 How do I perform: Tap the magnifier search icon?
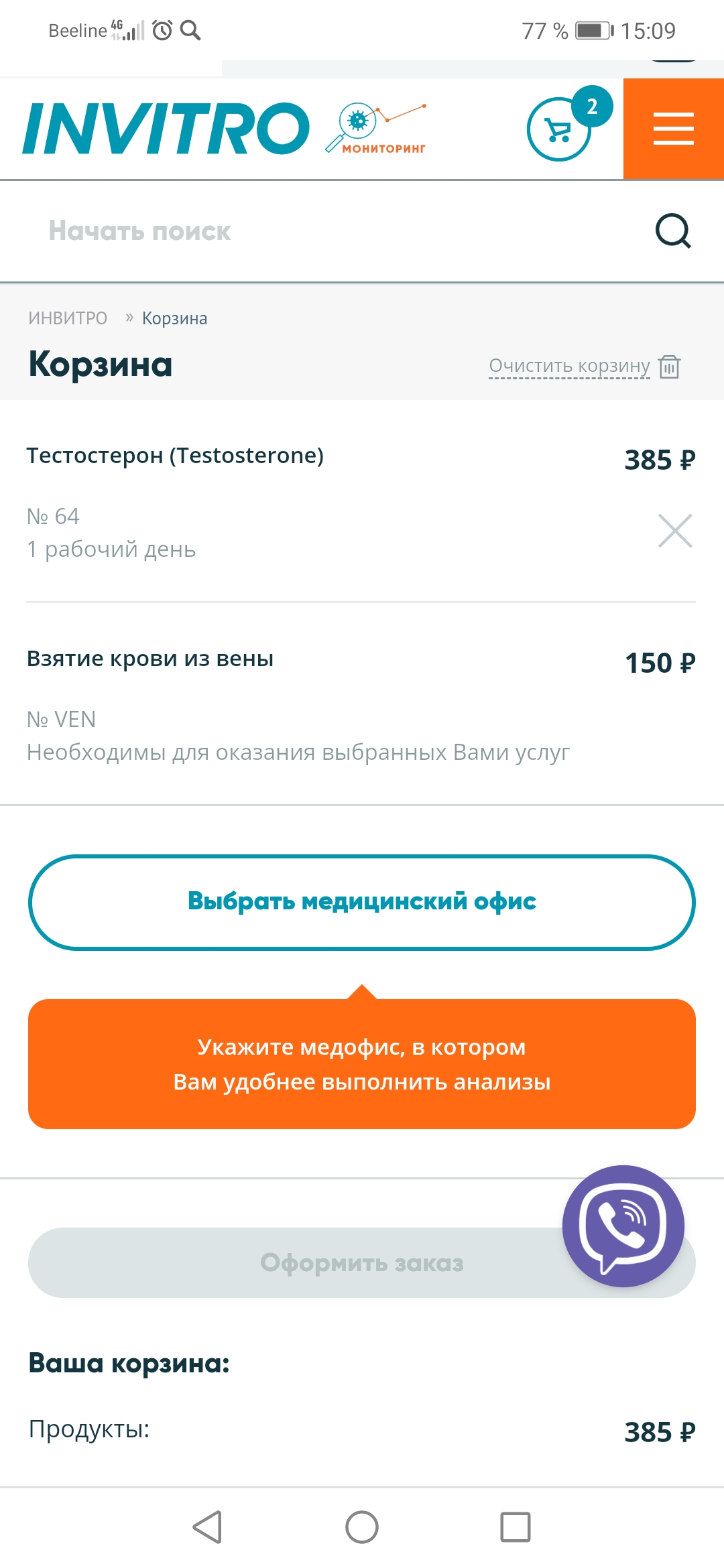click(673, 231)
